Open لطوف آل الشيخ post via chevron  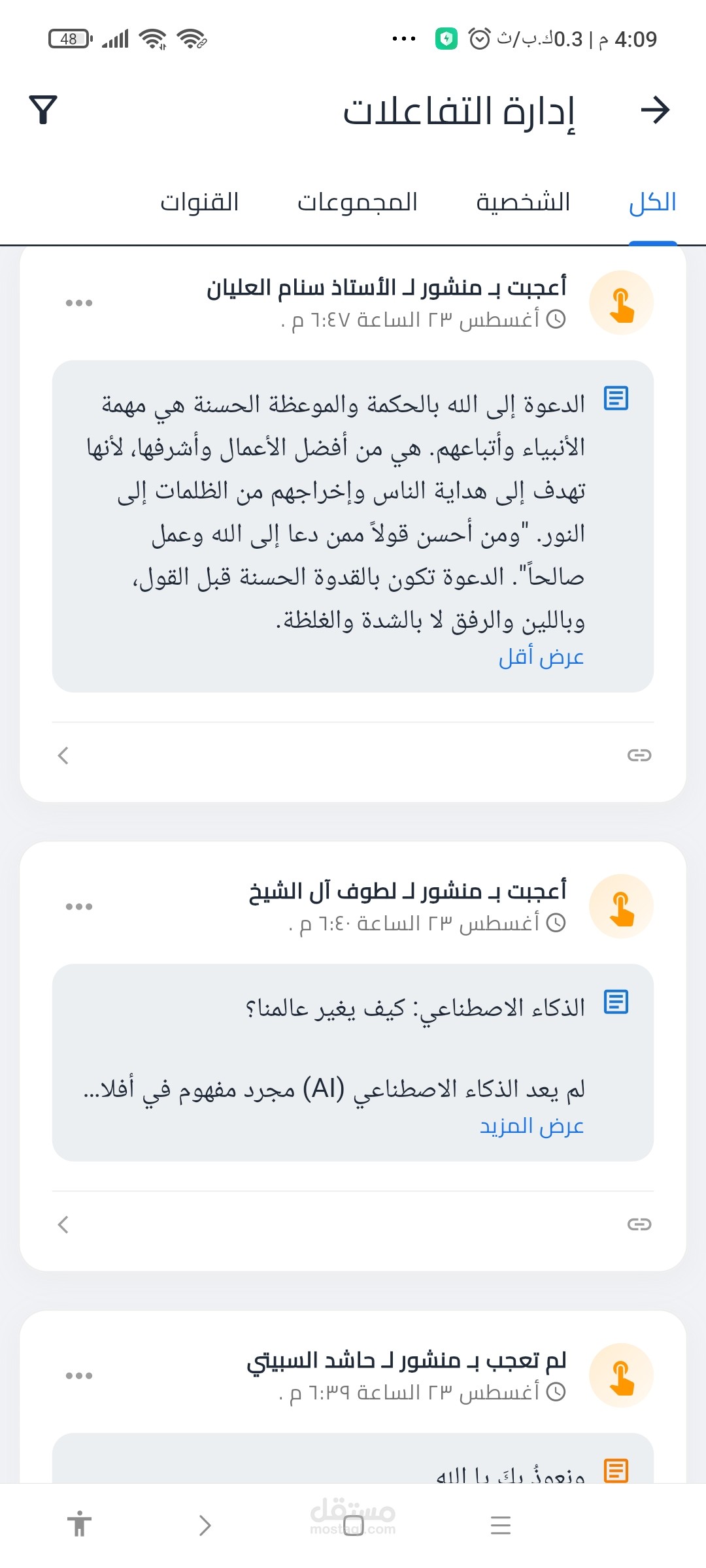tap(63, 1224)
